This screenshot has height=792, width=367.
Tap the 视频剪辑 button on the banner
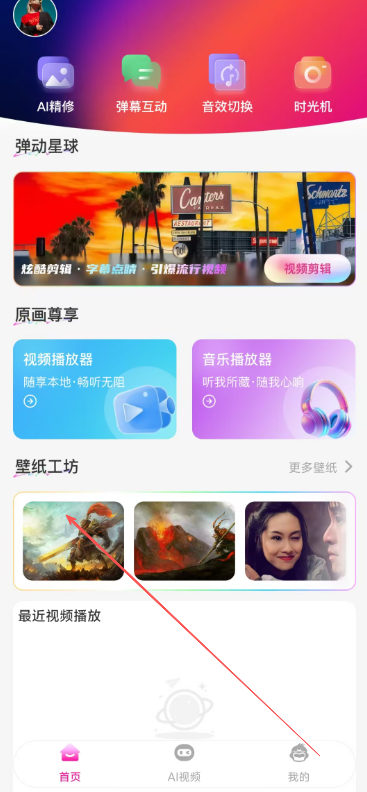pos(307,269)
